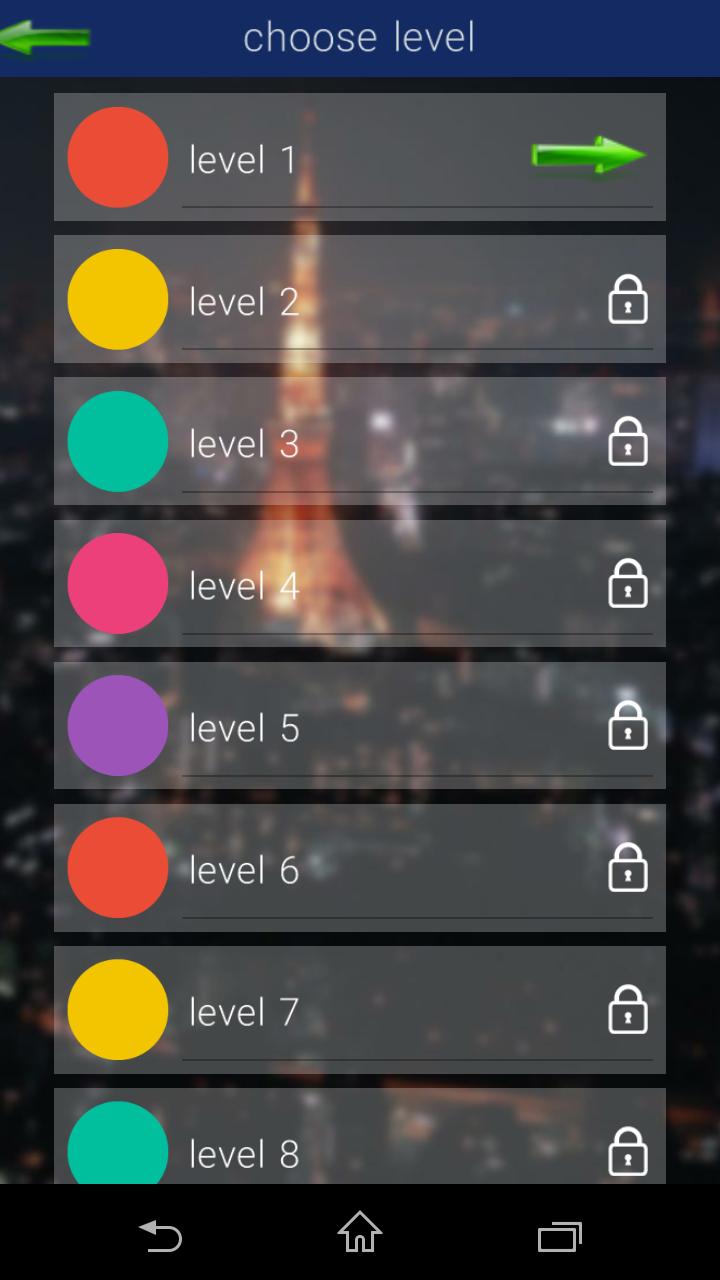Select the level 6 row
This screenshot has width=720, height=1280.
click(x=360, y=867)
